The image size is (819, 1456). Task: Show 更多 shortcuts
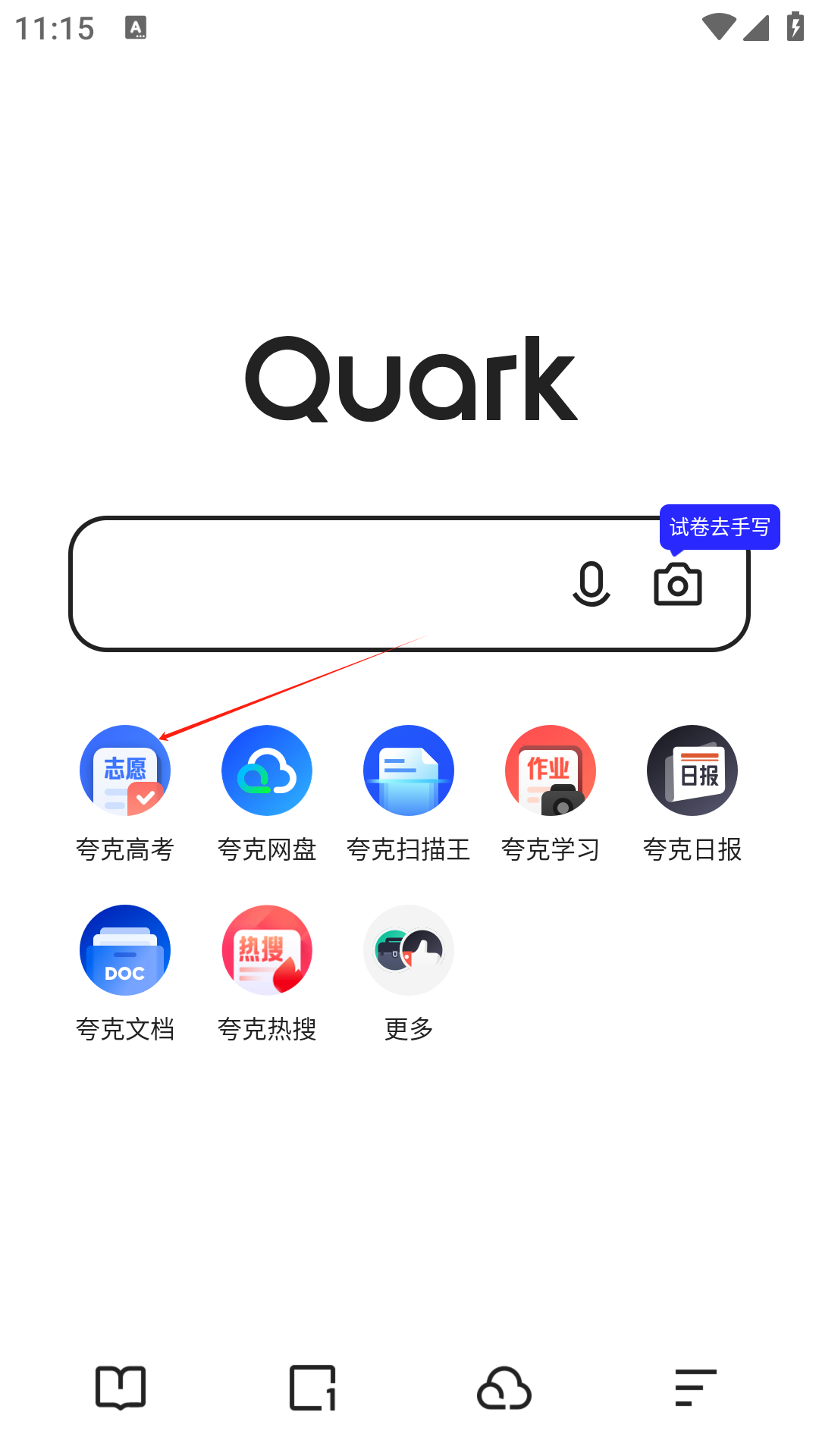pos(409,950)
